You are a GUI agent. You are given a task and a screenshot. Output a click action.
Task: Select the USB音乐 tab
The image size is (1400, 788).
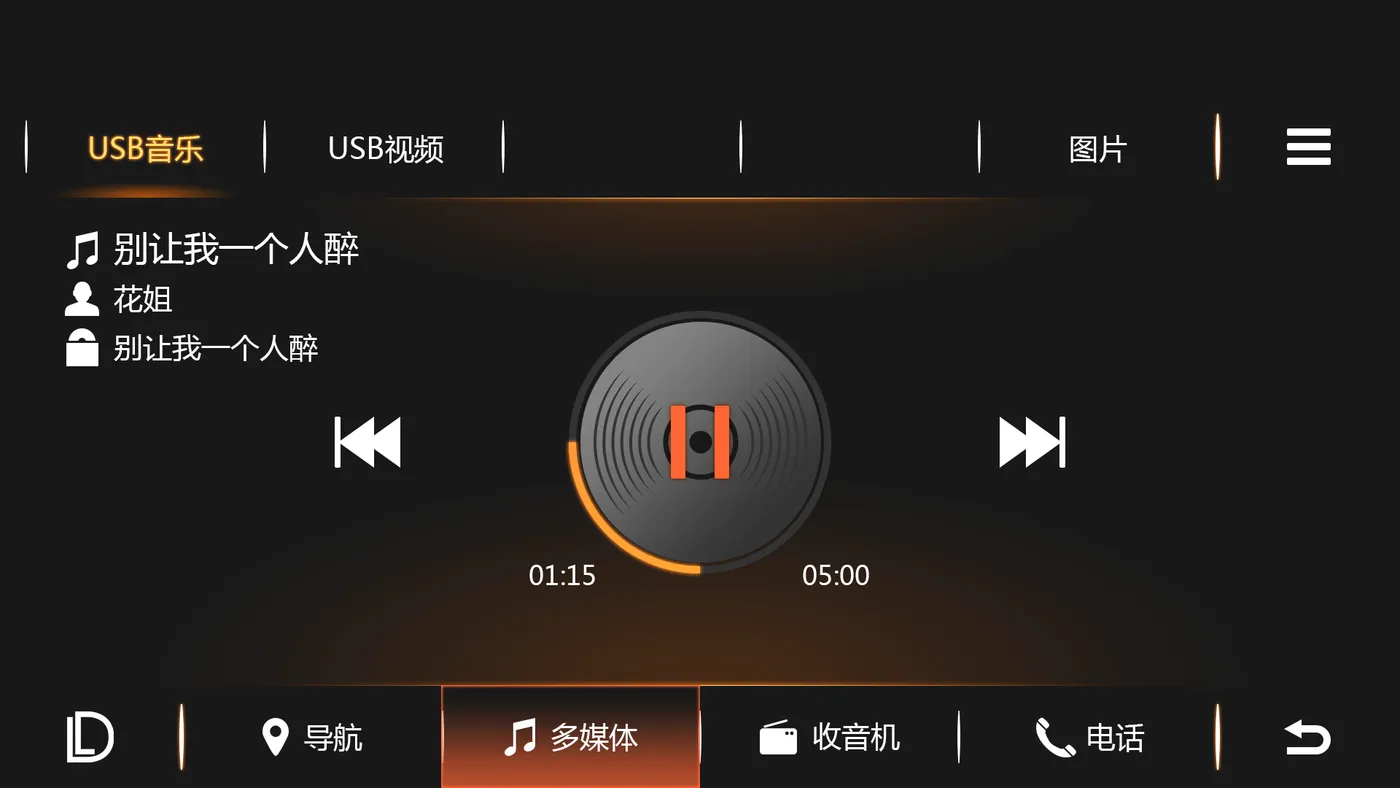146,149
